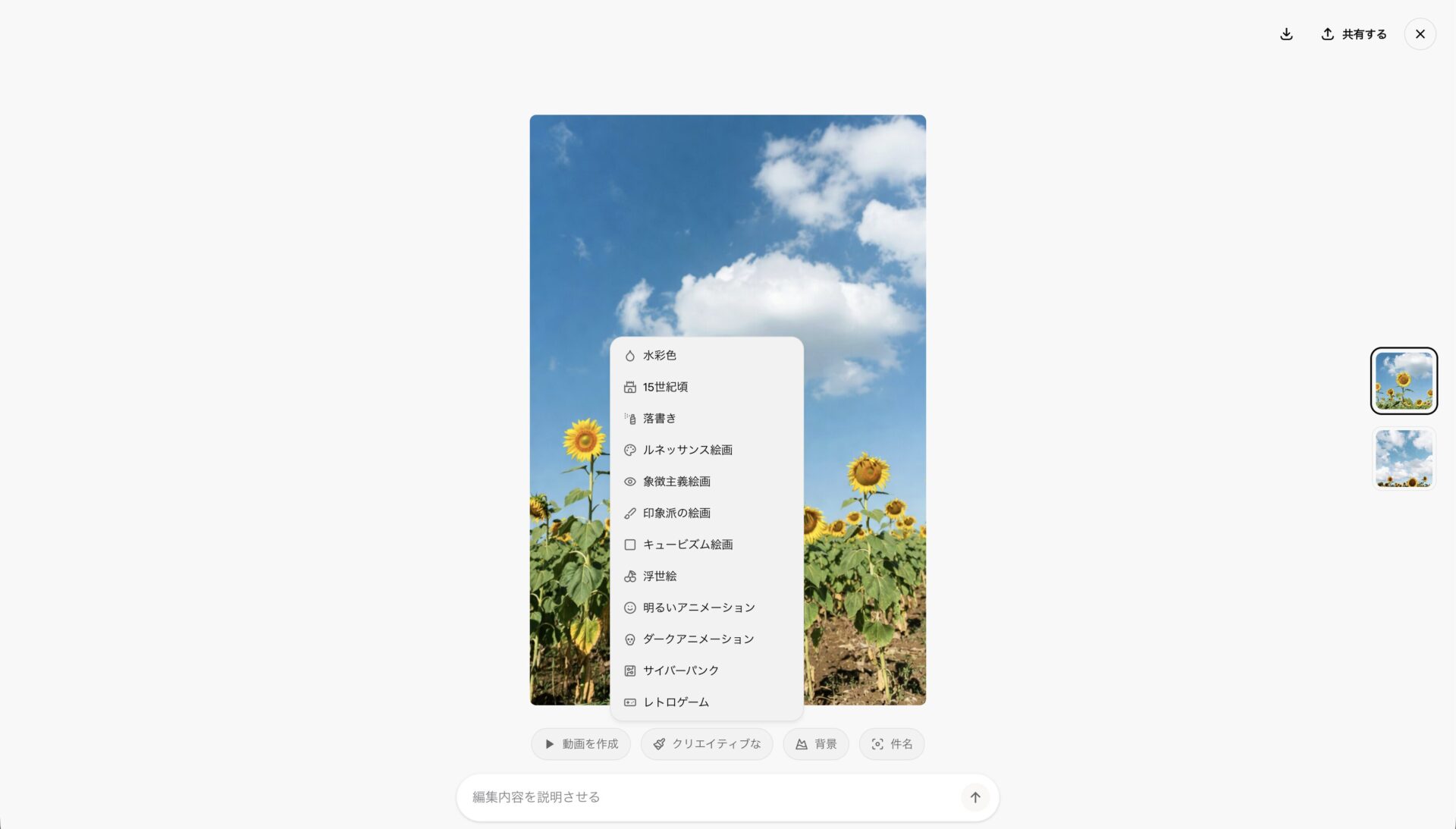Screen dimensions: 1456x829
Task: Tap the 共有する share button
Action: point(1354,34)
